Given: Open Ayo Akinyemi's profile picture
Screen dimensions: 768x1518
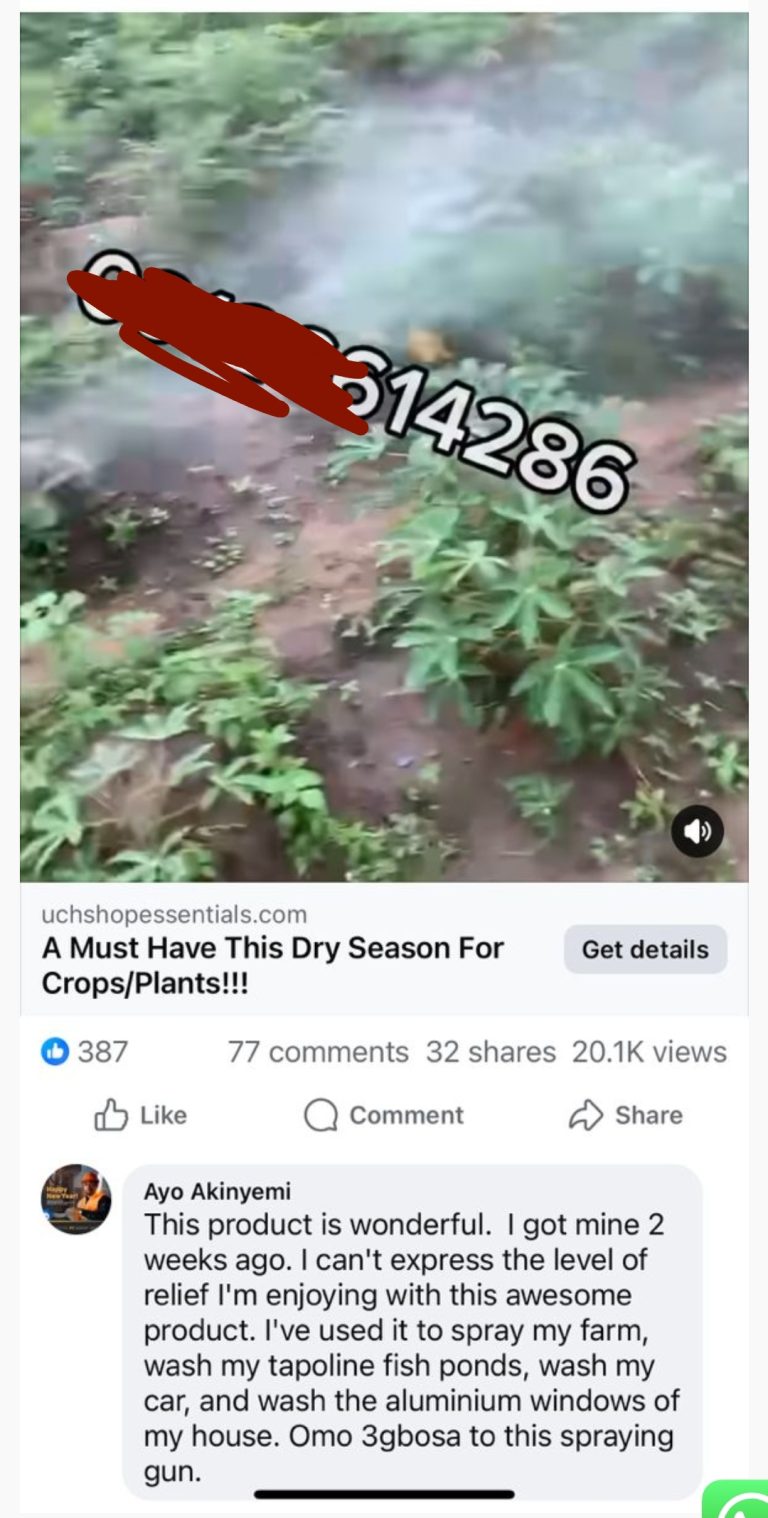Looking at the screenshot, I should click(76, 1198).
